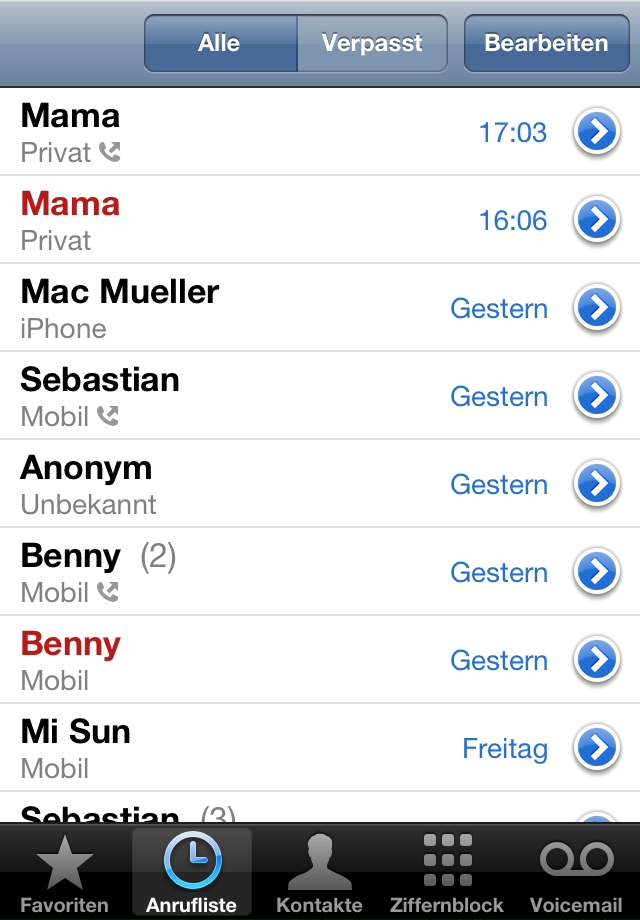640x920 pixels.
Task: Show only Verpasst calls
Action: tap(372, 44)
